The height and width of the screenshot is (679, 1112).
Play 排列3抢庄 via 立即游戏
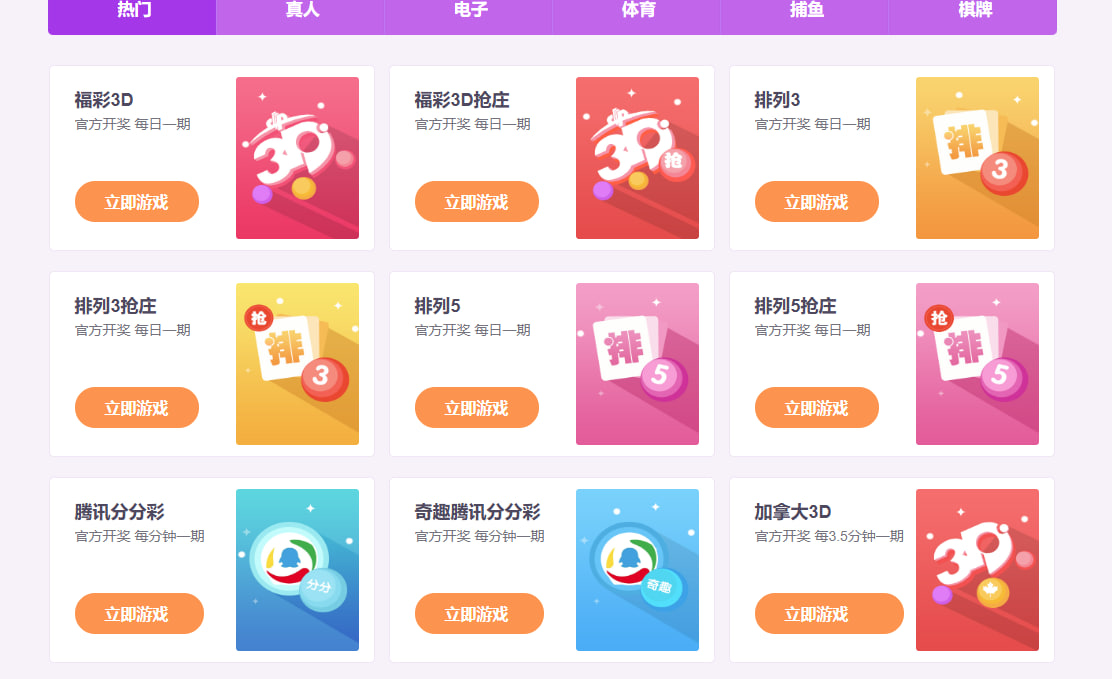pyautogui.click(x=137, y=408)
